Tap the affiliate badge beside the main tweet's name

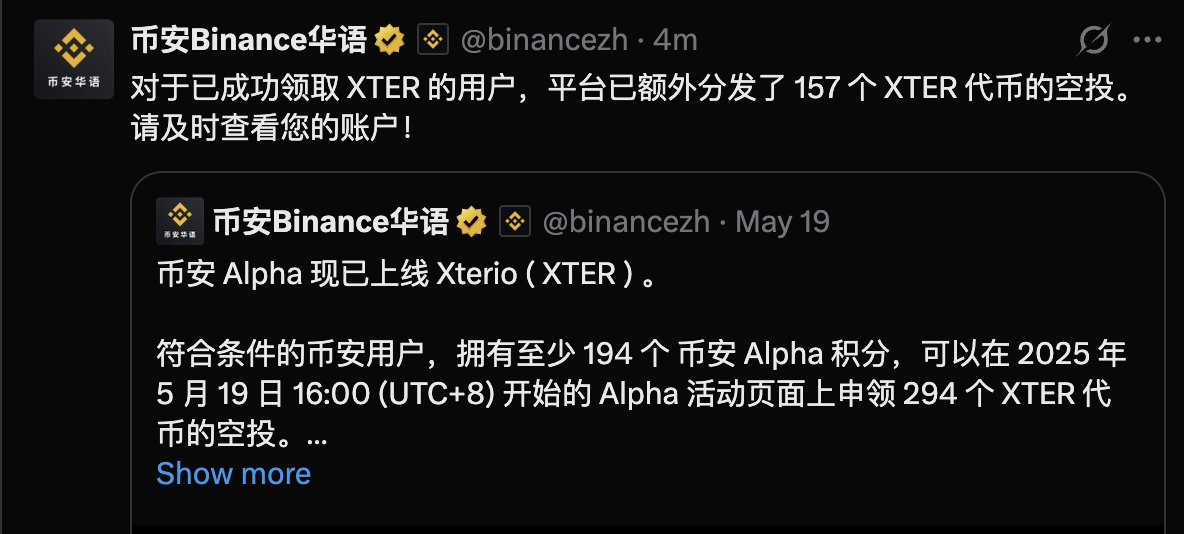click(433, 40)
